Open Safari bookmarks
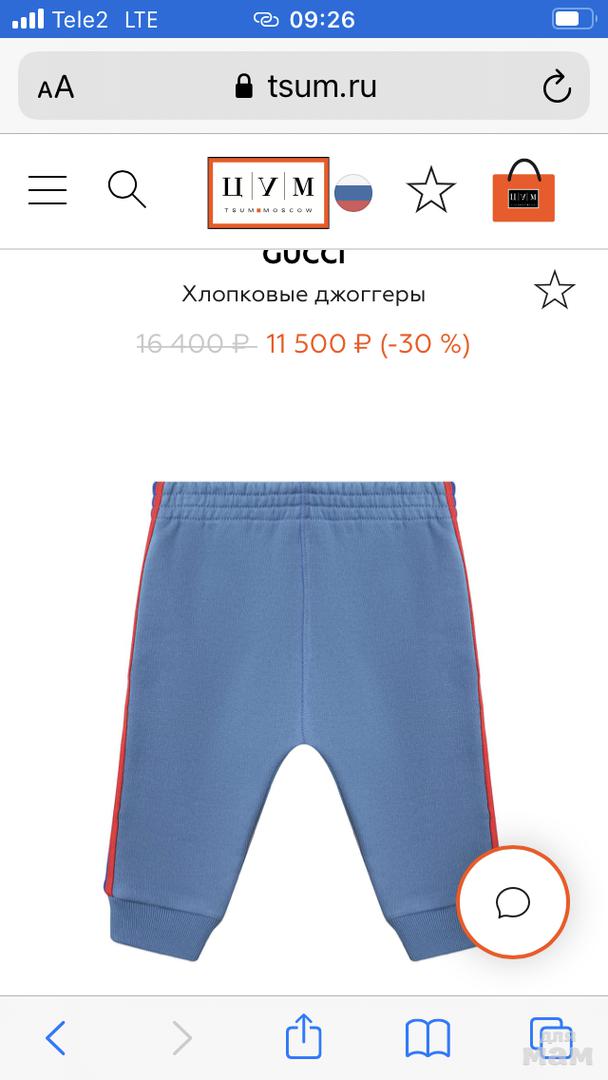Viewport: 608px width, 1080px height. click(427, 1038)
